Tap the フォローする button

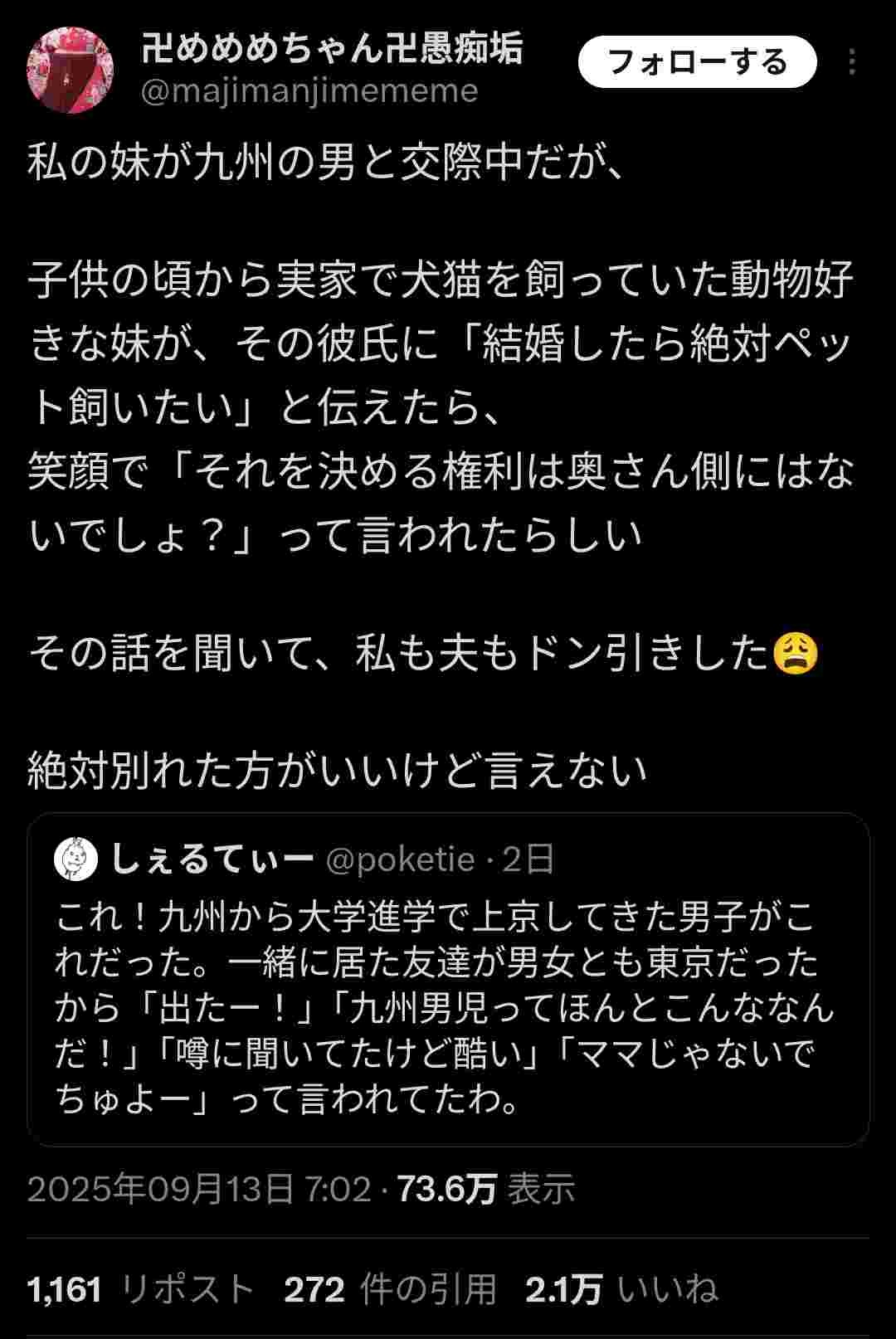pos(697,62)
